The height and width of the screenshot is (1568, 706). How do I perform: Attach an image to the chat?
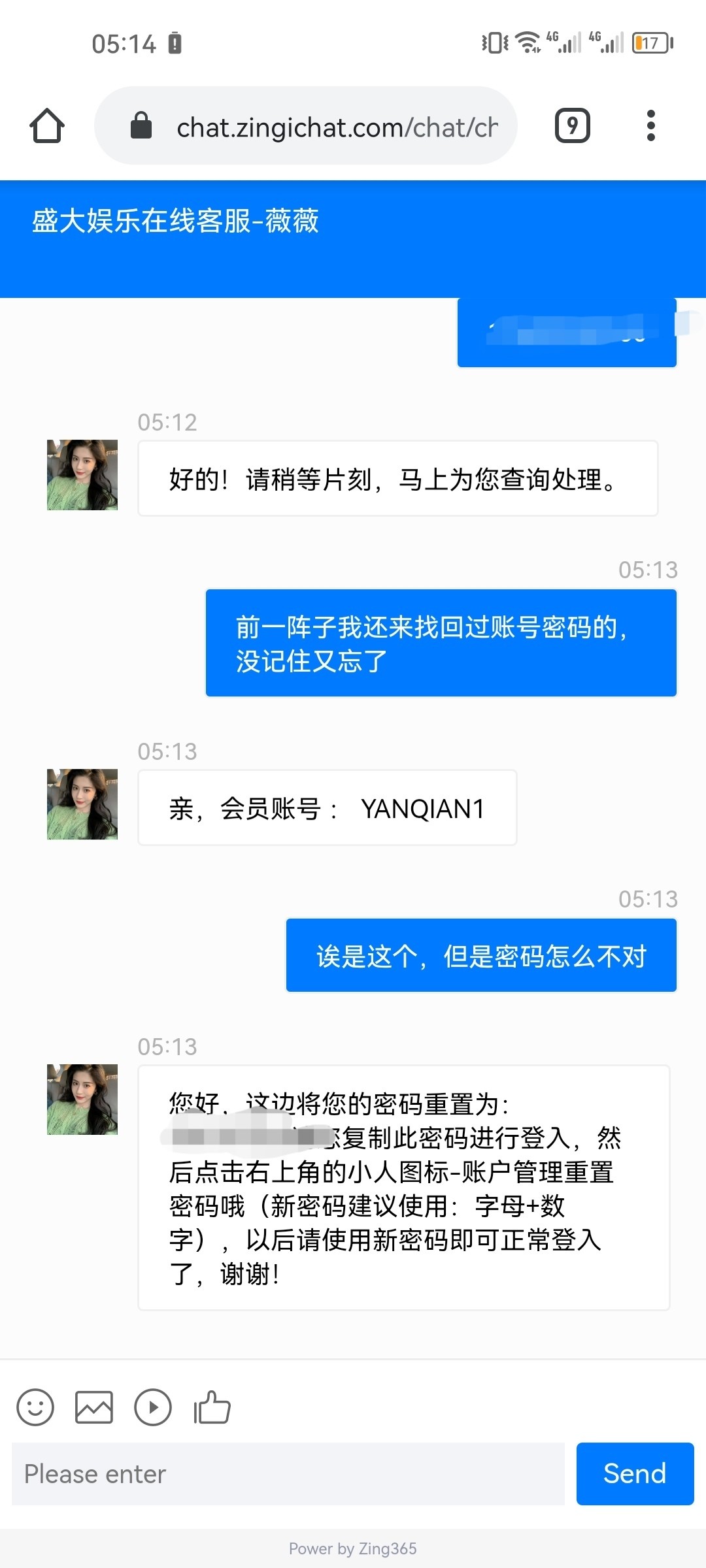point(94,1407)
